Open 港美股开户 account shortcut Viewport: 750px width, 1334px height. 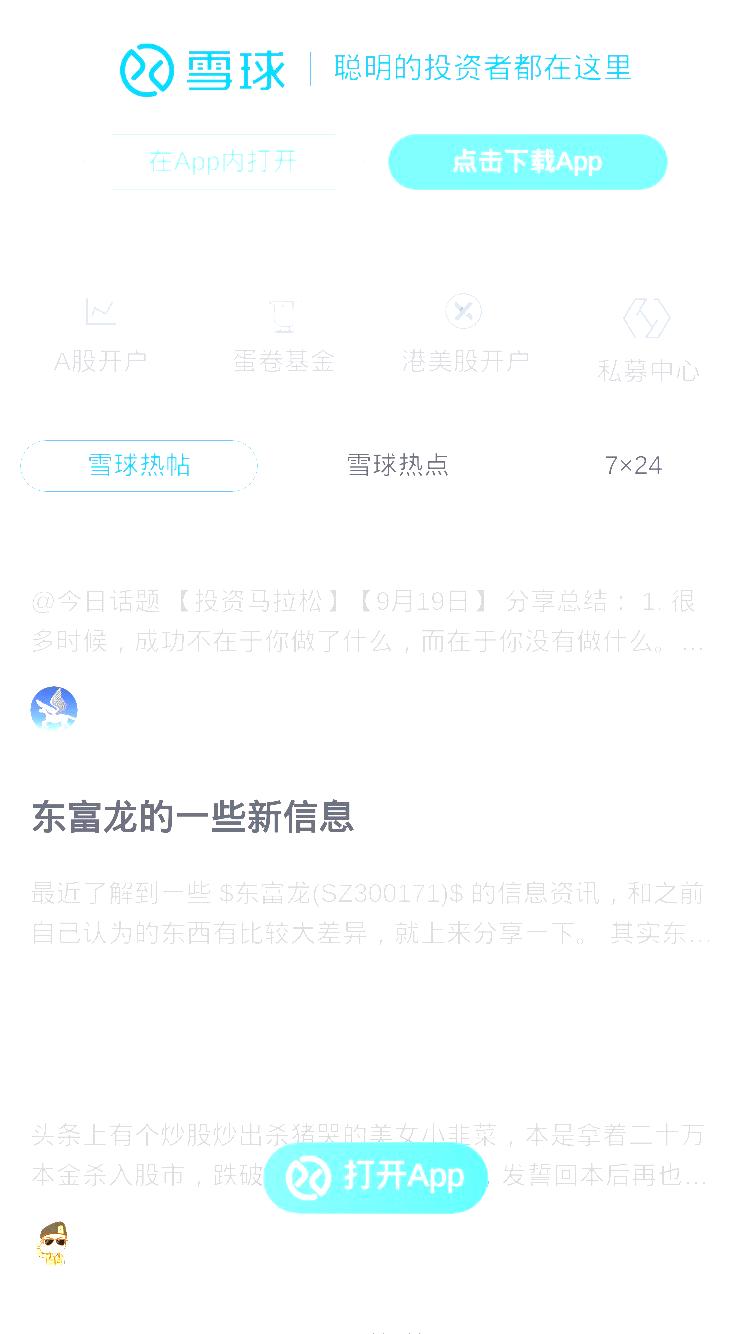coord(465,336)
